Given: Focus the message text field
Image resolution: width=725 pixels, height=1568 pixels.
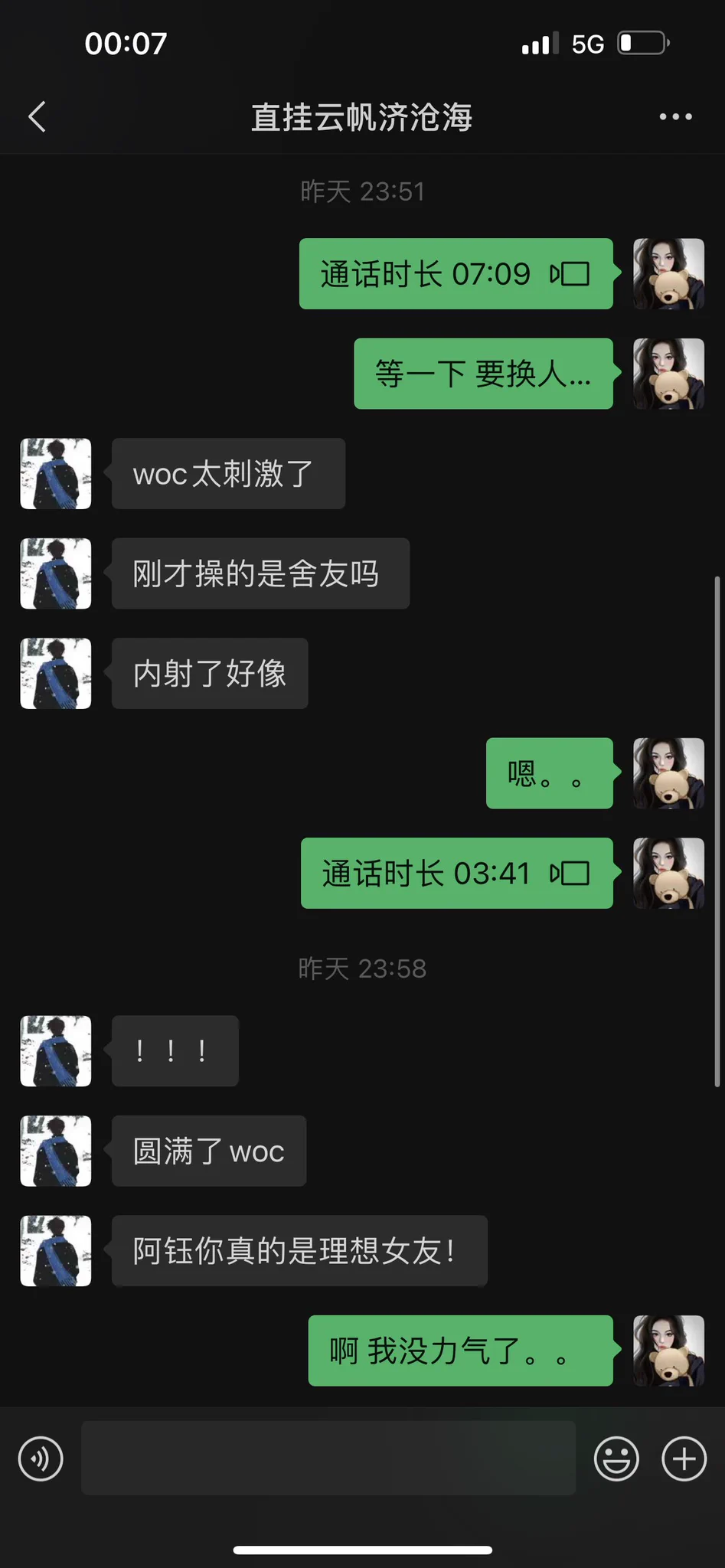Looking at the screenshot, I should coord(328,1459).
